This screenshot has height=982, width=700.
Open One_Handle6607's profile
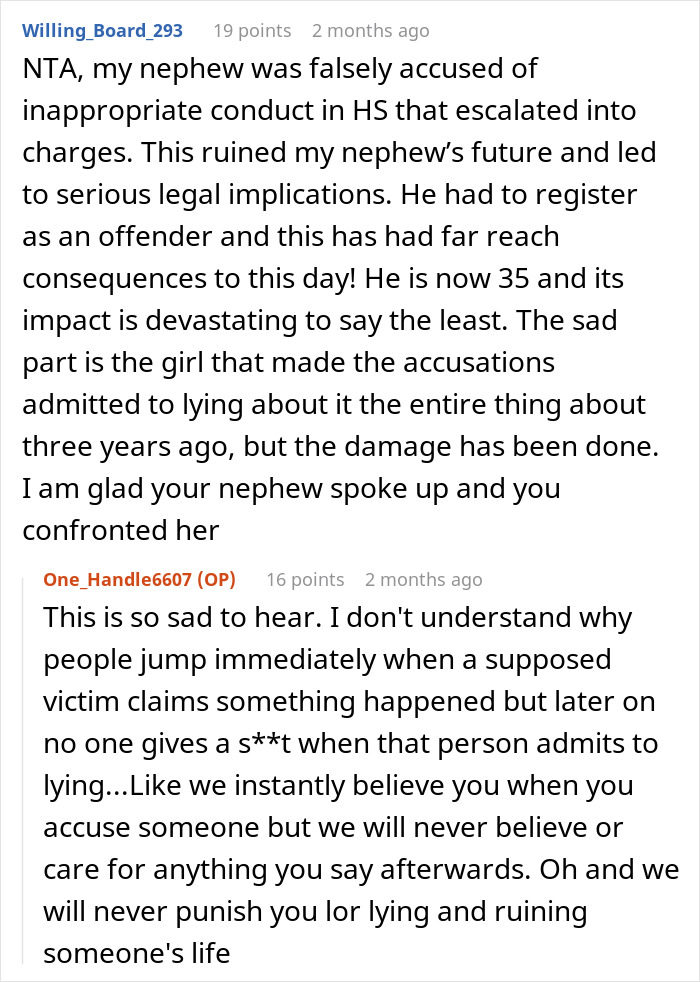click(117, 580)
